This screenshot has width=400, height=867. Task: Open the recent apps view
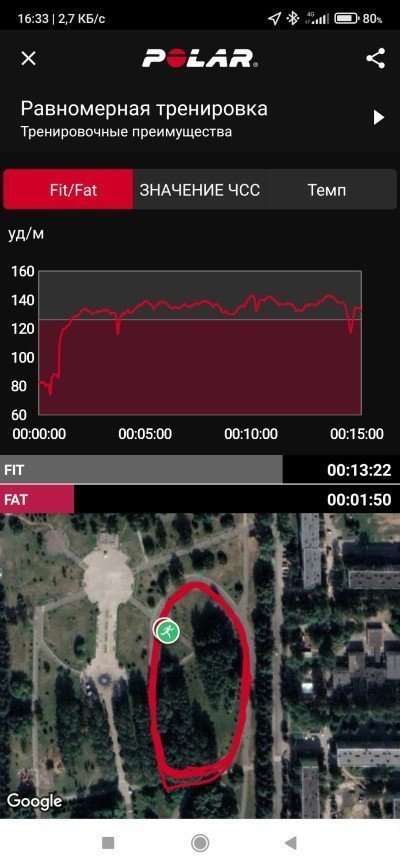pos(108,843)
